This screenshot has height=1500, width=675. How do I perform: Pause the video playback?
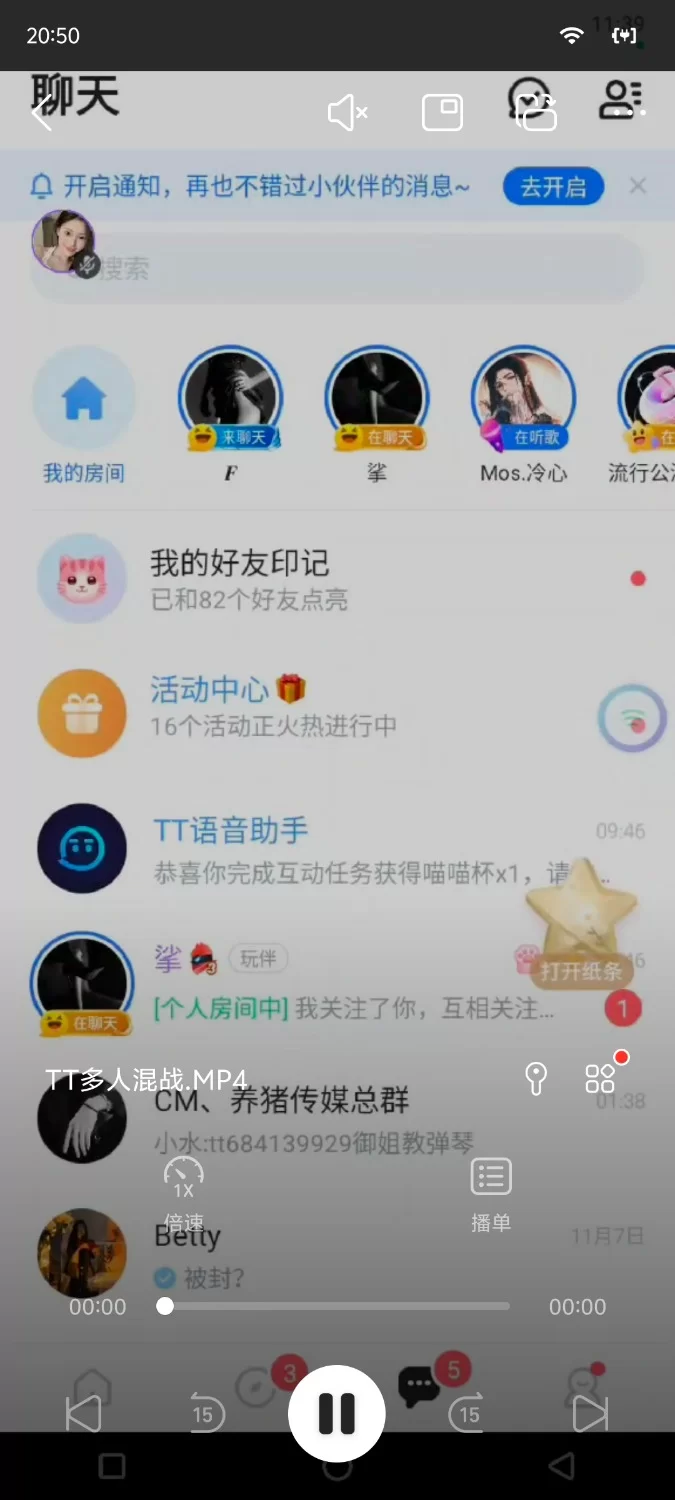click(337, 1414)
